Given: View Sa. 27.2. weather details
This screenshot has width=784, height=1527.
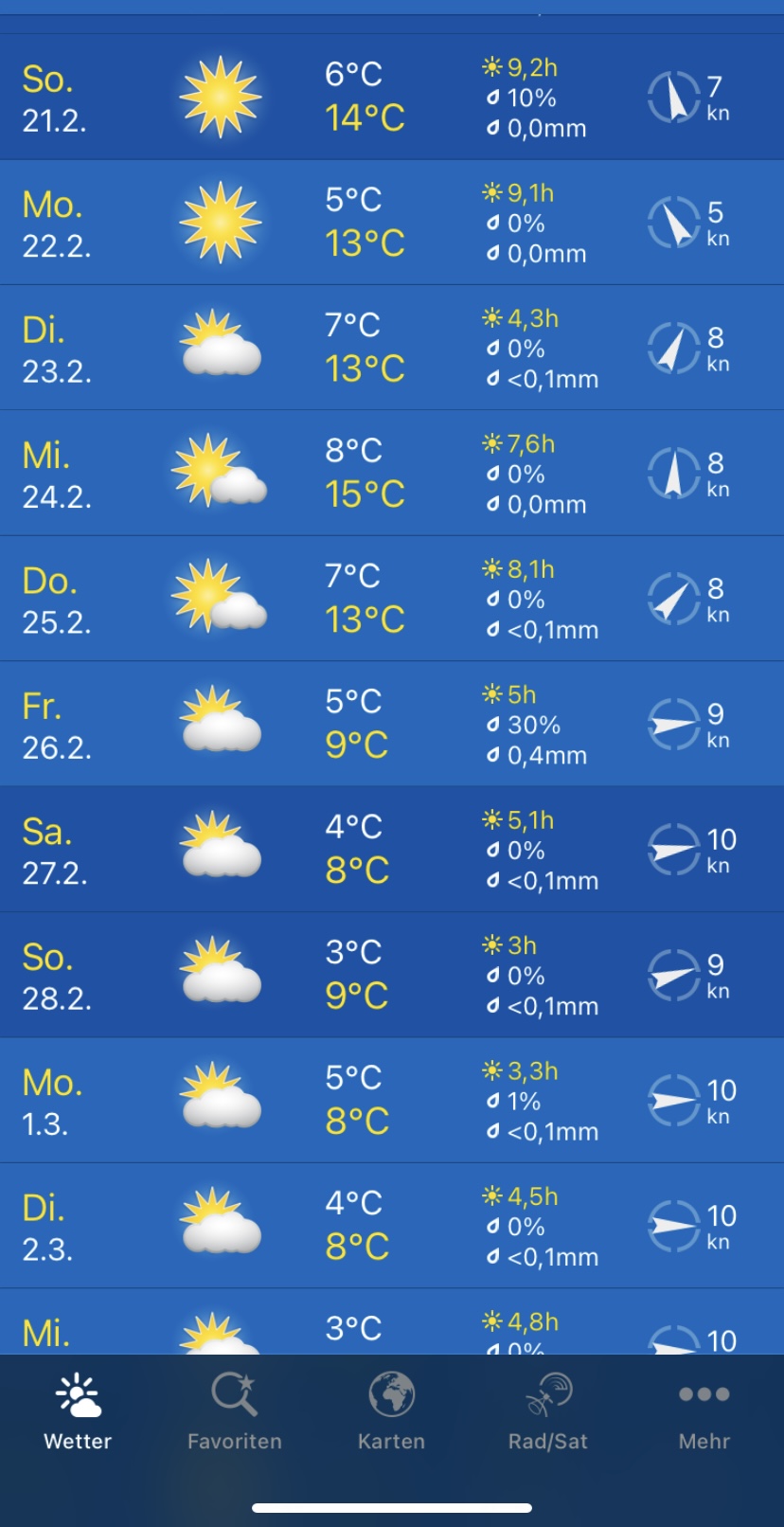Looking at the screenshot, I should [392, 850].
